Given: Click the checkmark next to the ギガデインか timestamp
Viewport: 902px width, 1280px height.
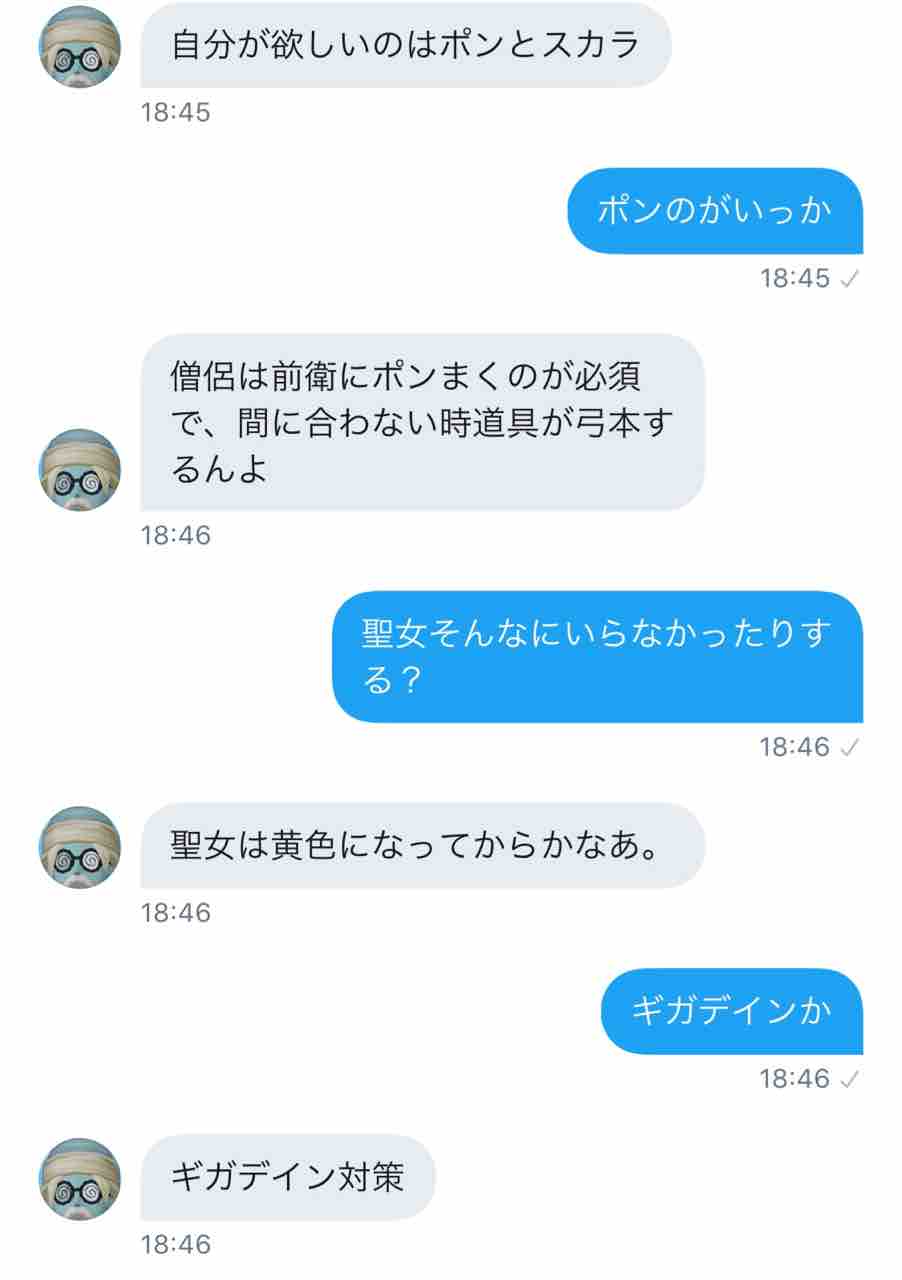Looking at the screenshot, I should point(851,1080).
